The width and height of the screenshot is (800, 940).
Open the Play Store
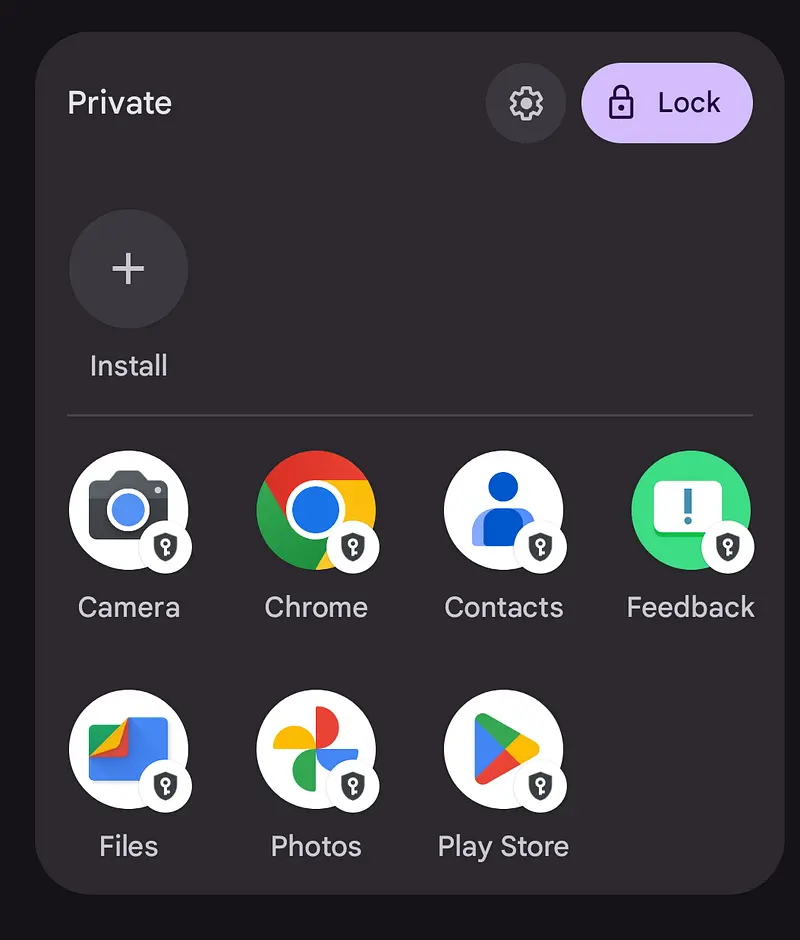[x=503, y=749]
